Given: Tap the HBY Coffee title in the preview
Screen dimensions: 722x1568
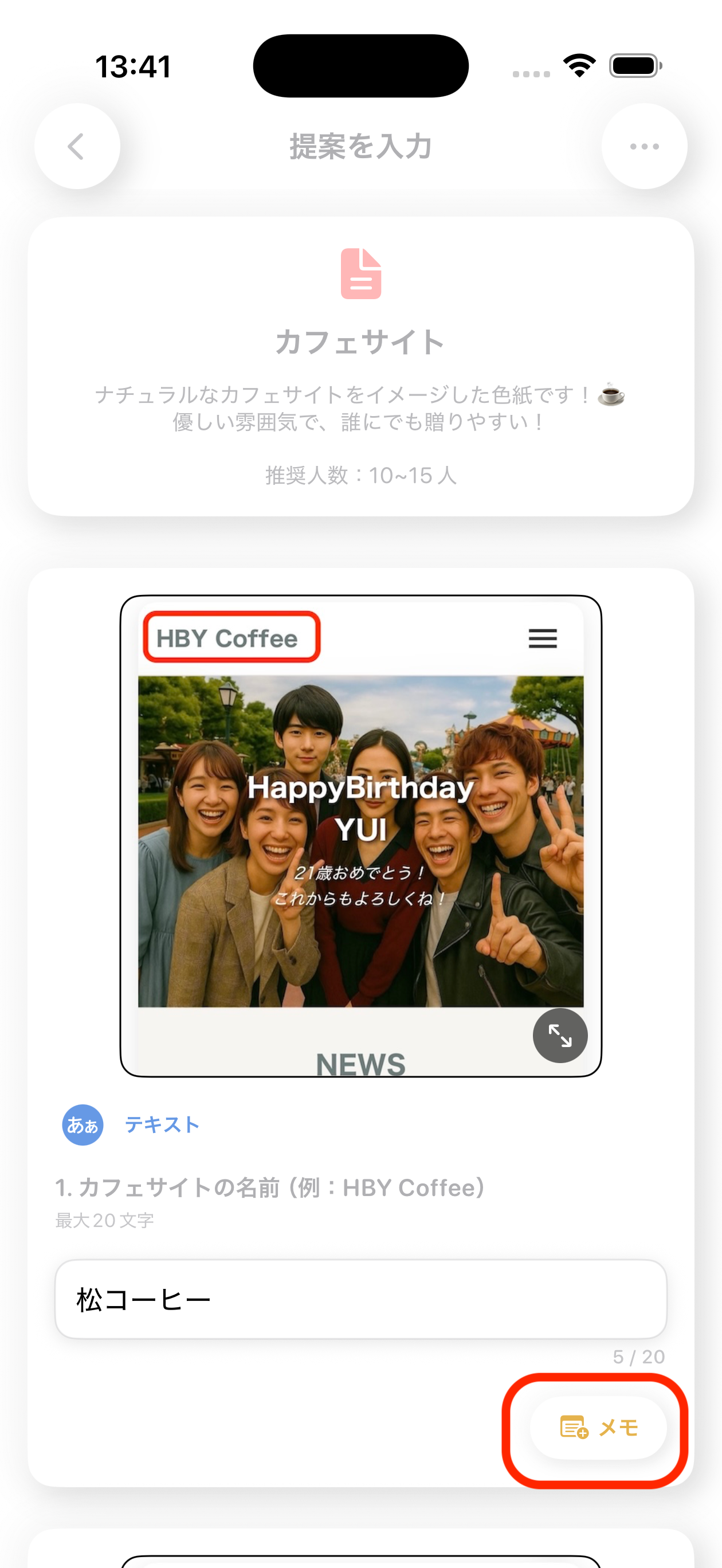Looking at the screenshot, I should pos(227,638).
